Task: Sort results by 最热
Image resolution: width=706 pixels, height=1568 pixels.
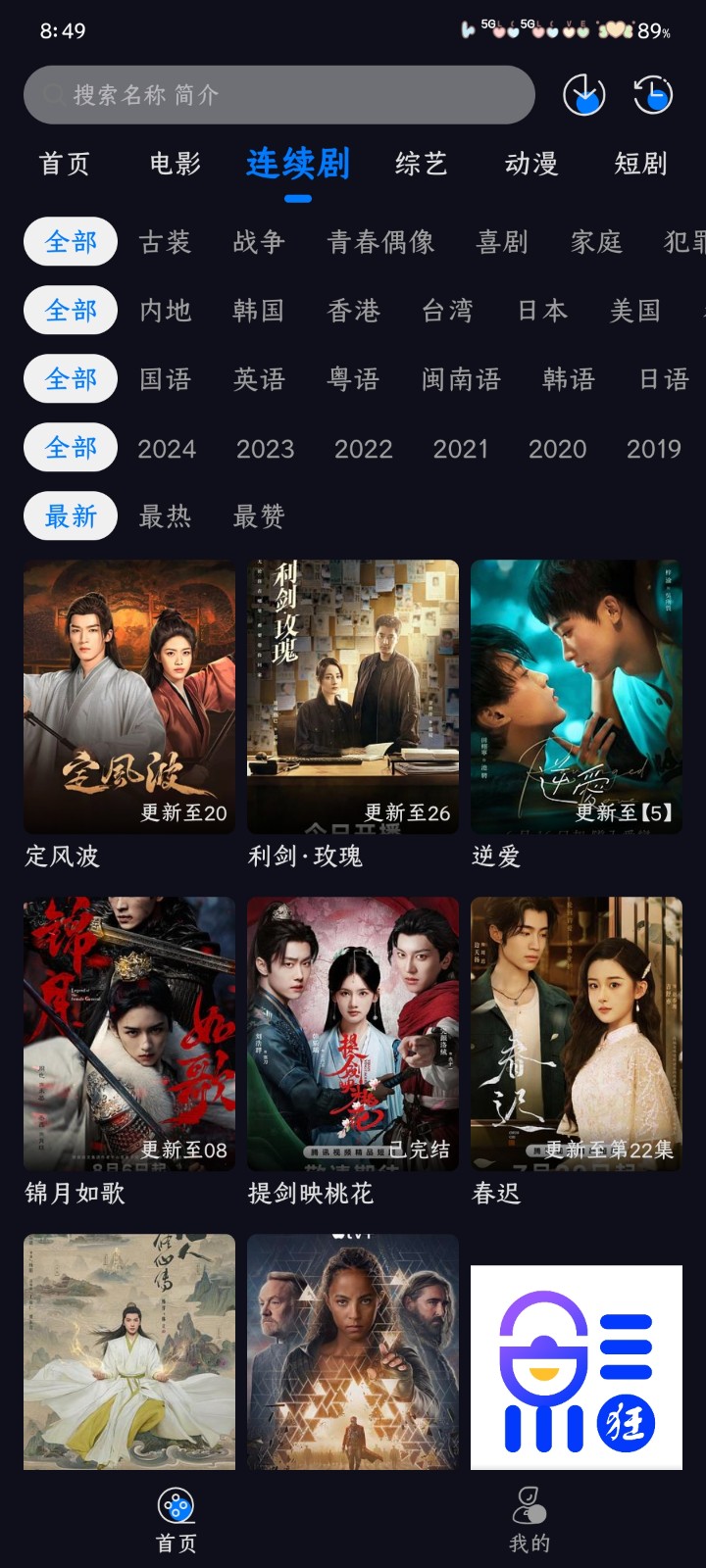Action: pyautogui.click(x=164, y=516)
